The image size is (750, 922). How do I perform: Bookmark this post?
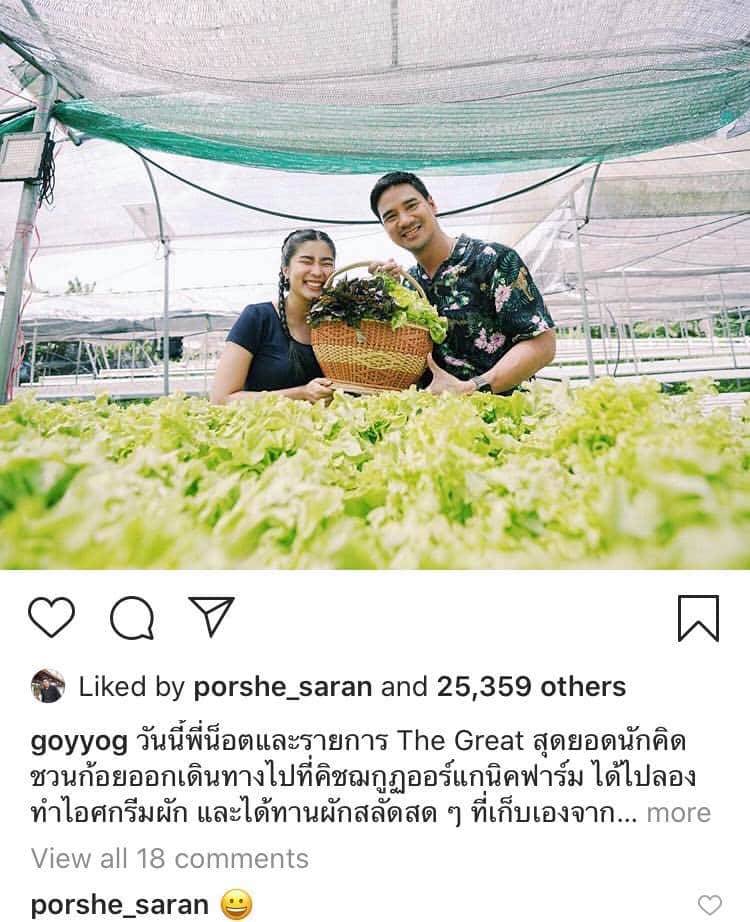click(x=698, y=618)
